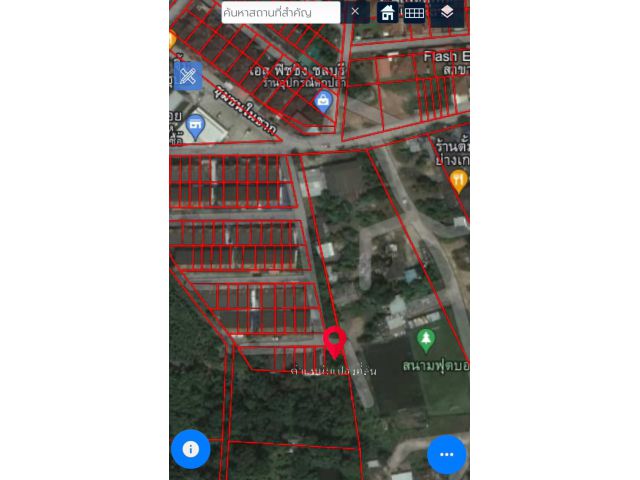The width and height of the screenshot is (640, 480).
Task: Clear the search box with X
Action: click(355, 12)
